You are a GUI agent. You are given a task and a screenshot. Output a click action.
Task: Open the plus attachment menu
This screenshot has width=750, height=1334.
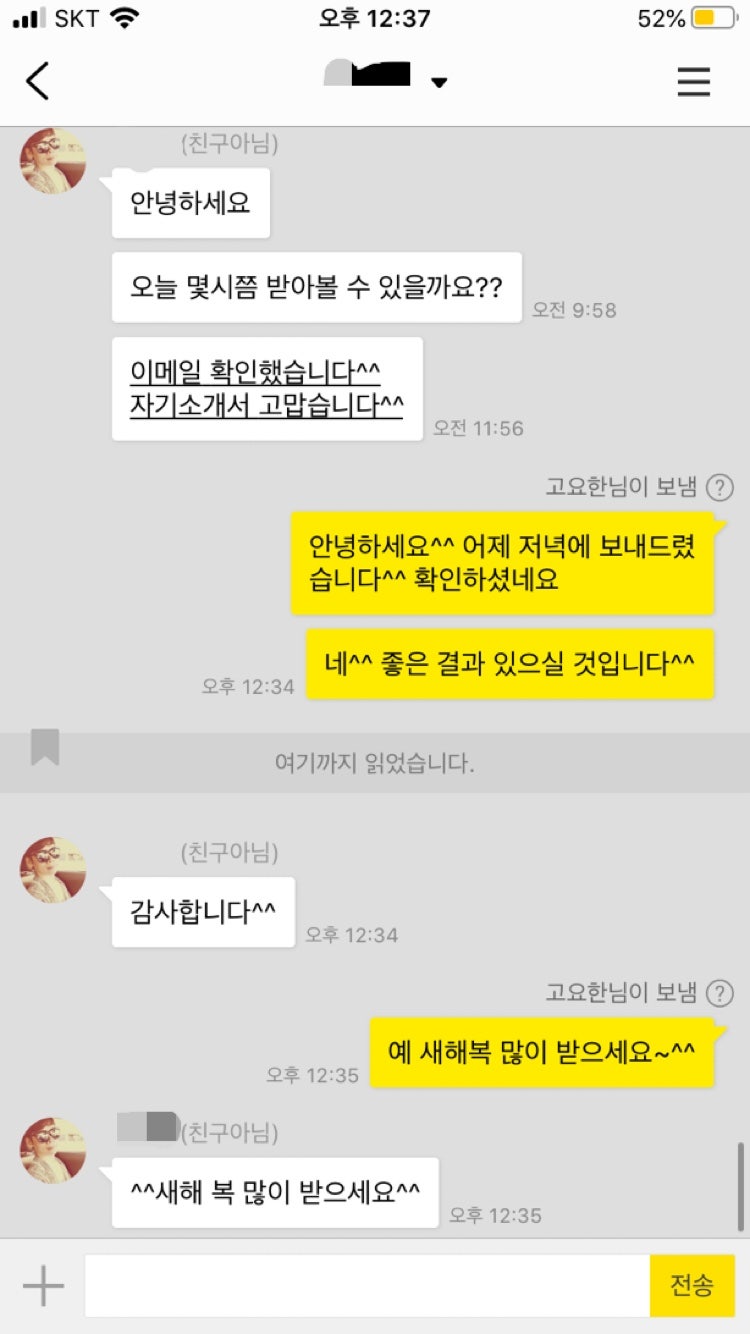(43, 1285)
